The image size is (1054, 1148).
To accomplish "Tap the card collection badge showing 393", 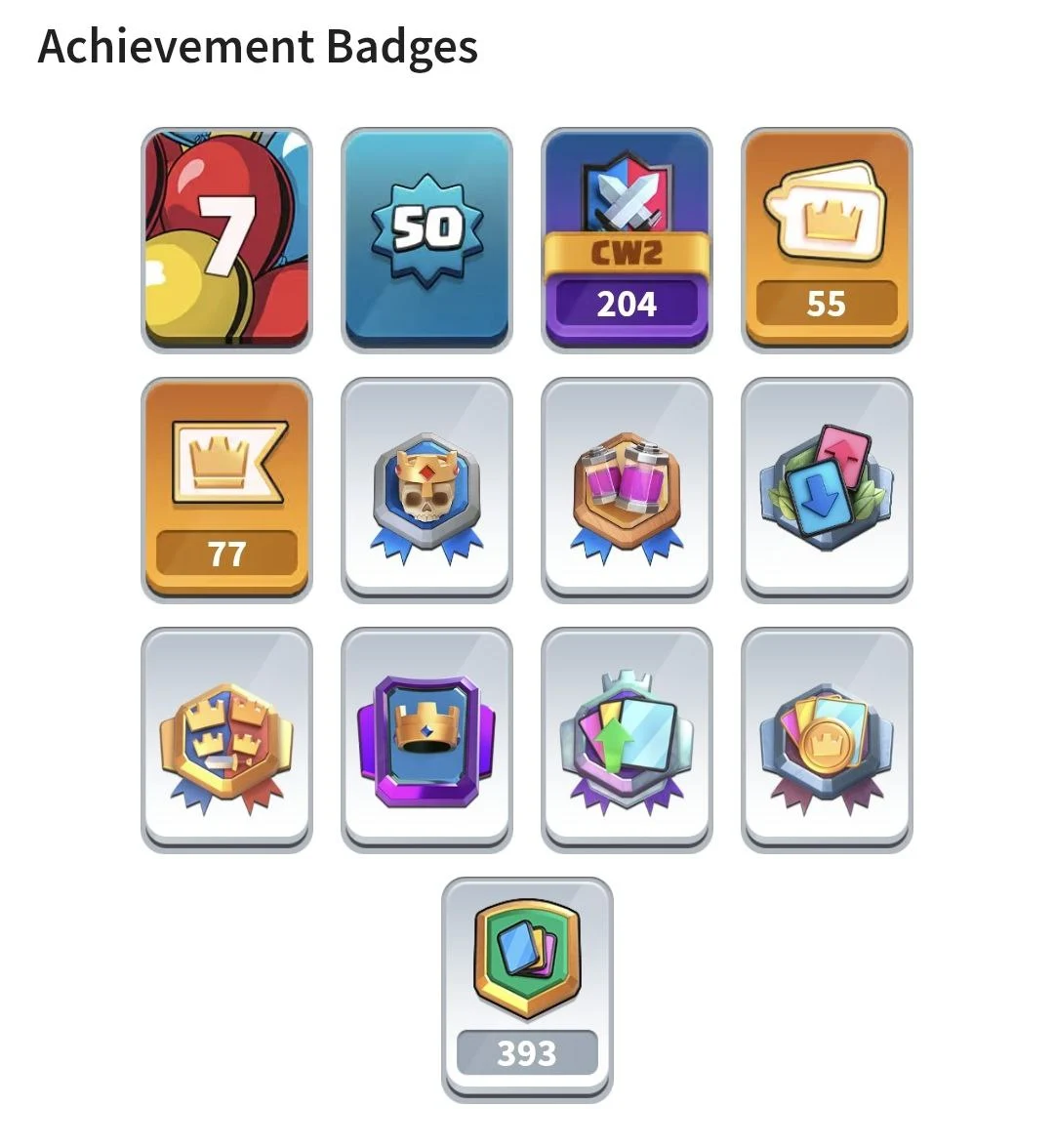I will [x=527, y=989].
